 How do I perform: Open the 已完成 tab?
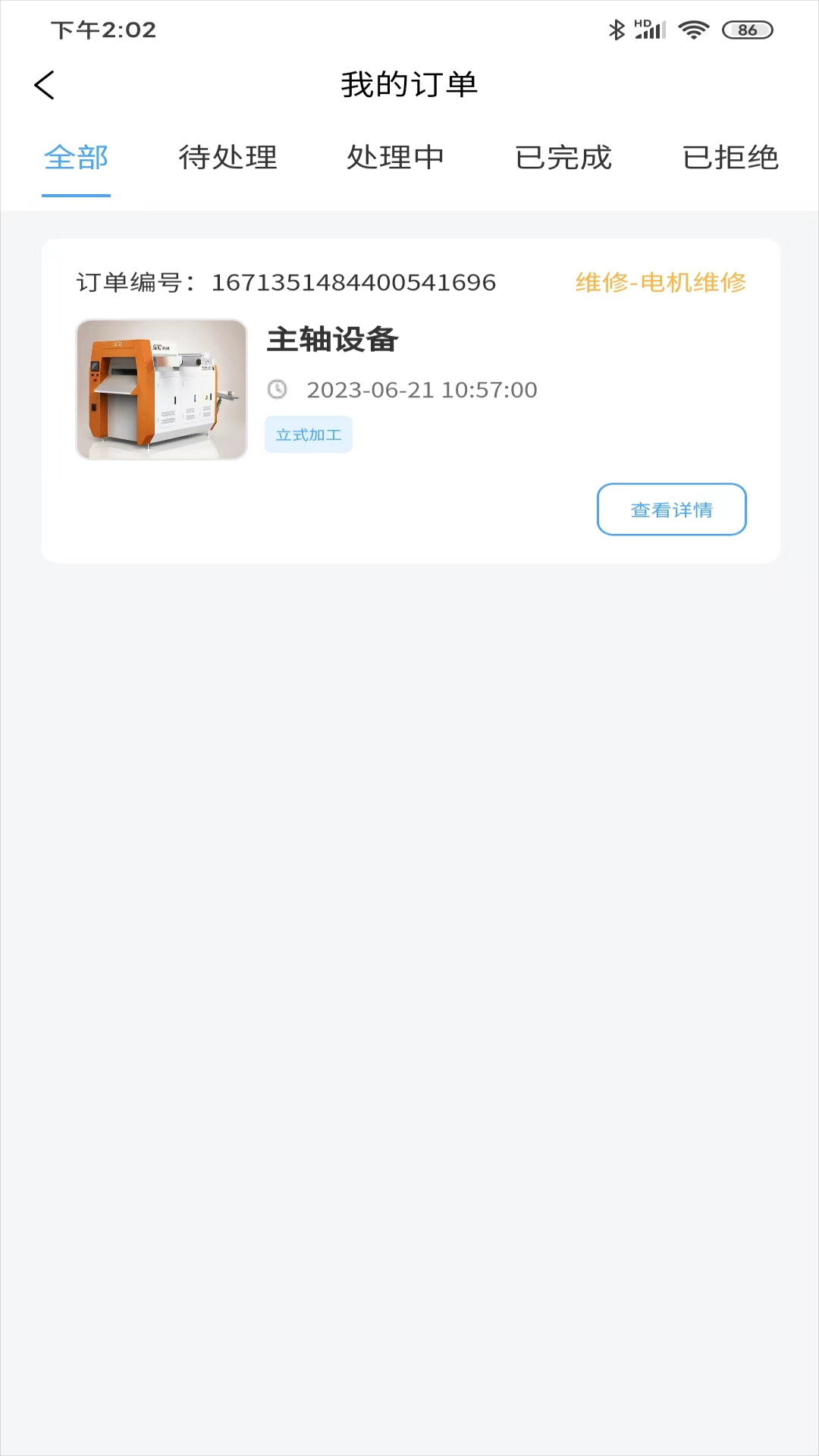[564, 158]
